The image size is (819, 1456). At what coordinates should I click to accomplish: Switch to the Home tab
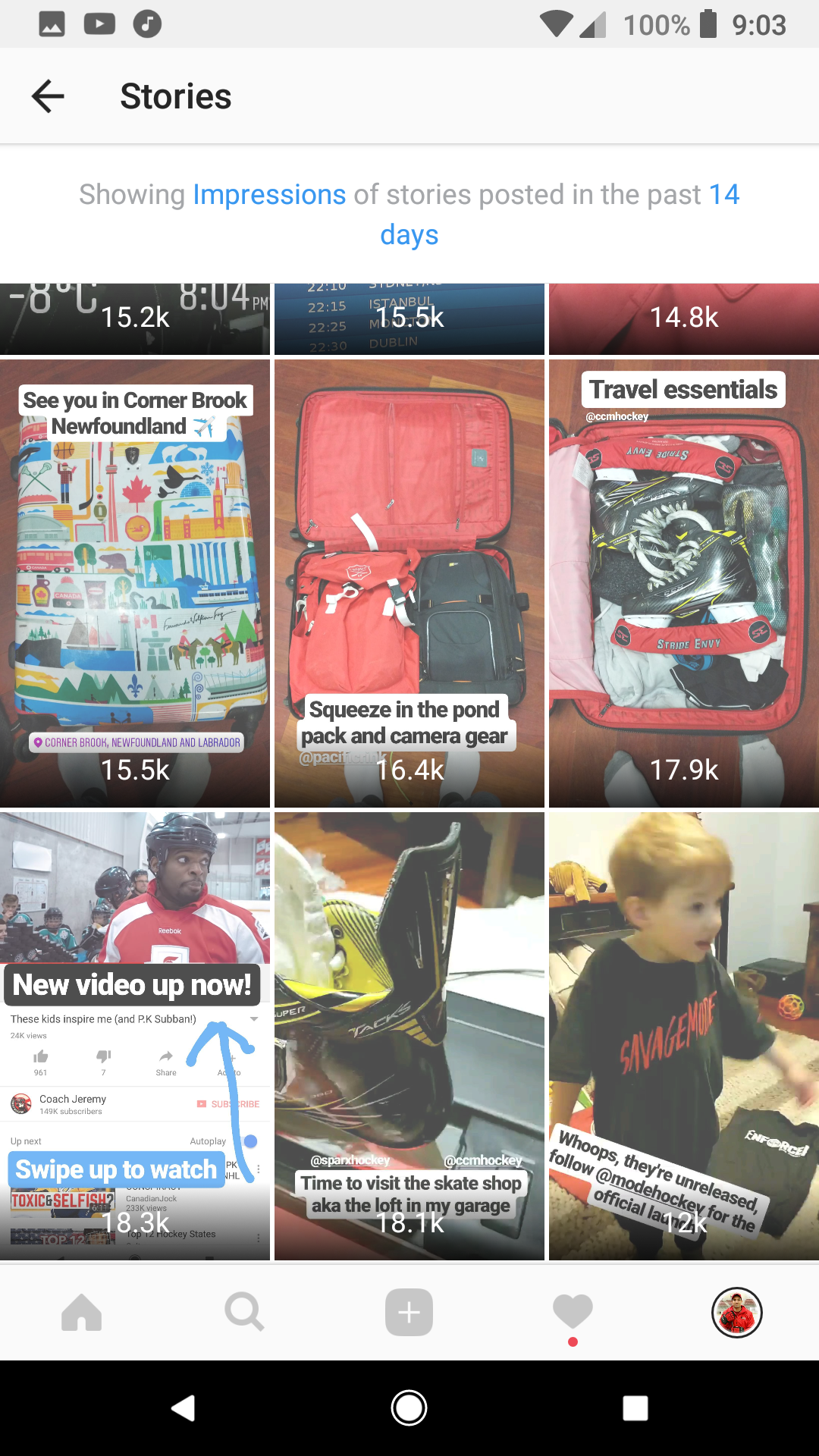82,1312
